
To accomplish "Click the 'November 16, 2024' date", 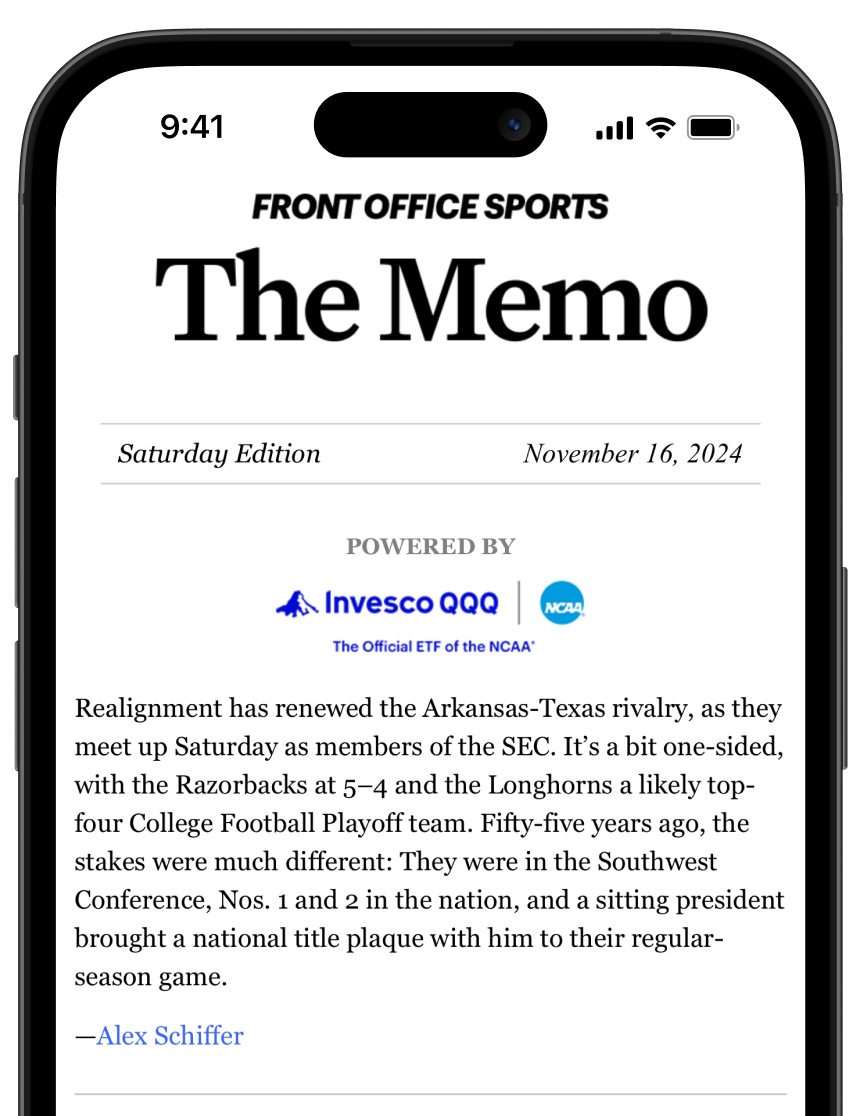I will click(632, 453).
